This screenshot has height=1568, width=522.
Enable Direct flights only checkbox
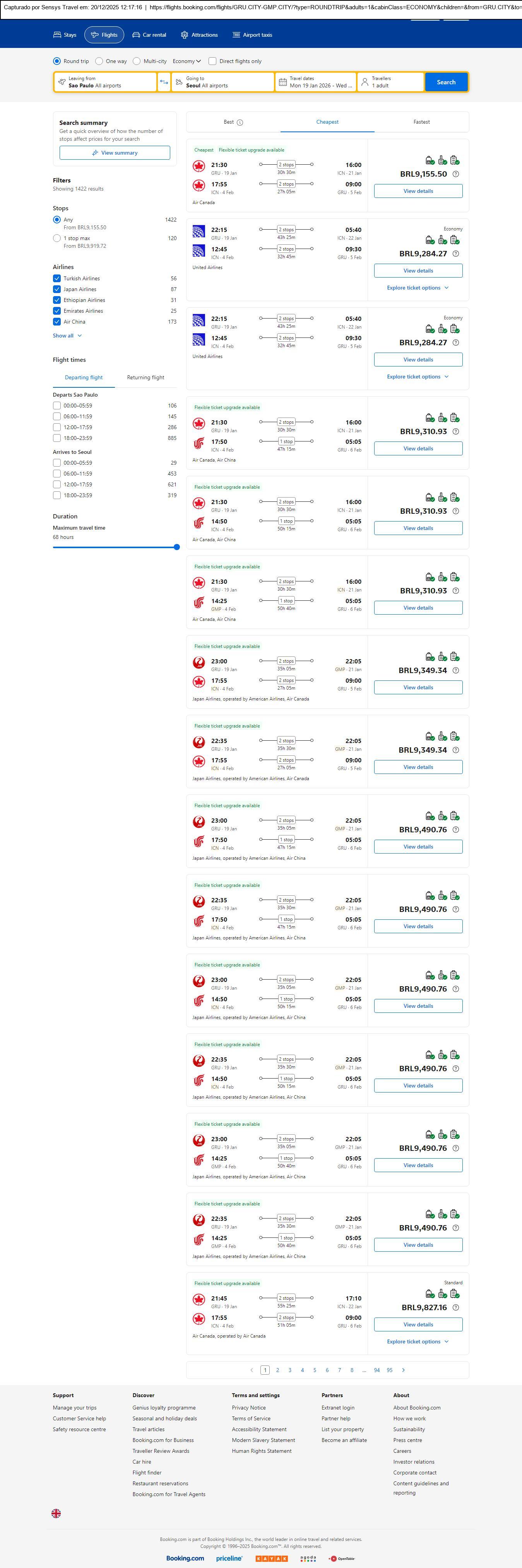coord(212,61)
